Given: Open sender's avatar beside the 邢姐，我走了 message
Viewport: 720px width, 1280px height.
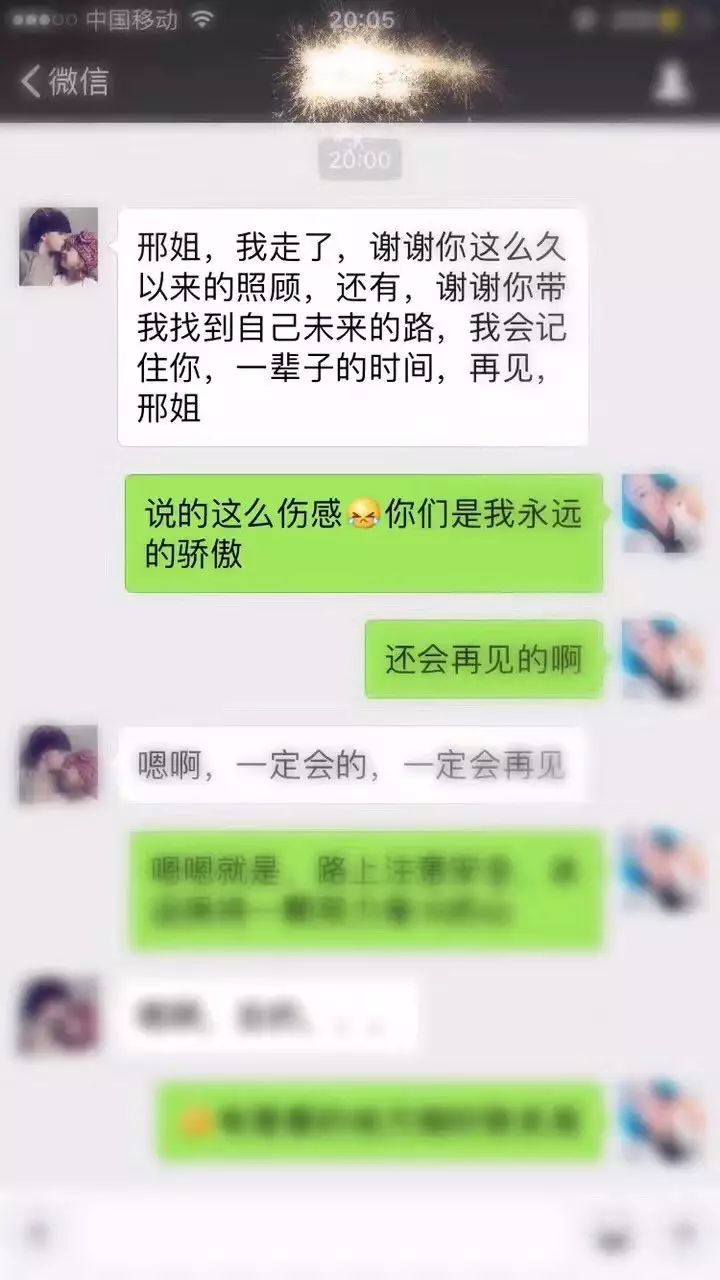Looking at the screenshot, I should [58, 246].
